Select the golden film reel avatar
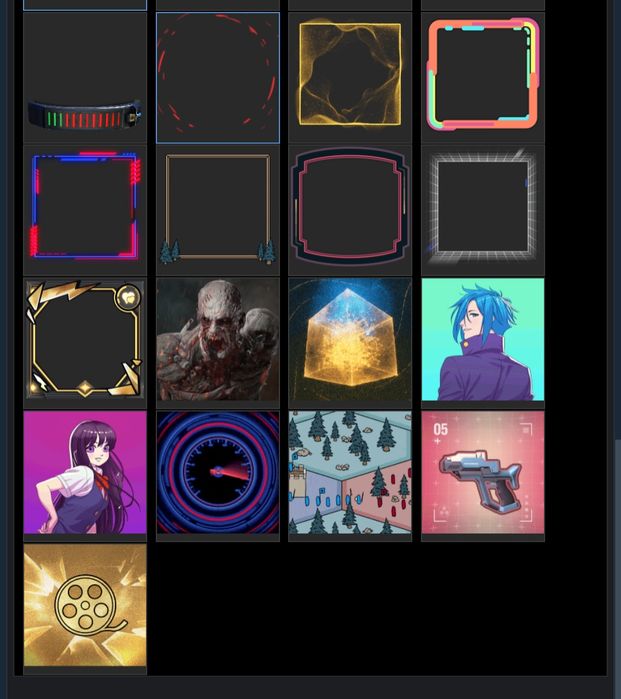621x699 pixels. [85, 605]
